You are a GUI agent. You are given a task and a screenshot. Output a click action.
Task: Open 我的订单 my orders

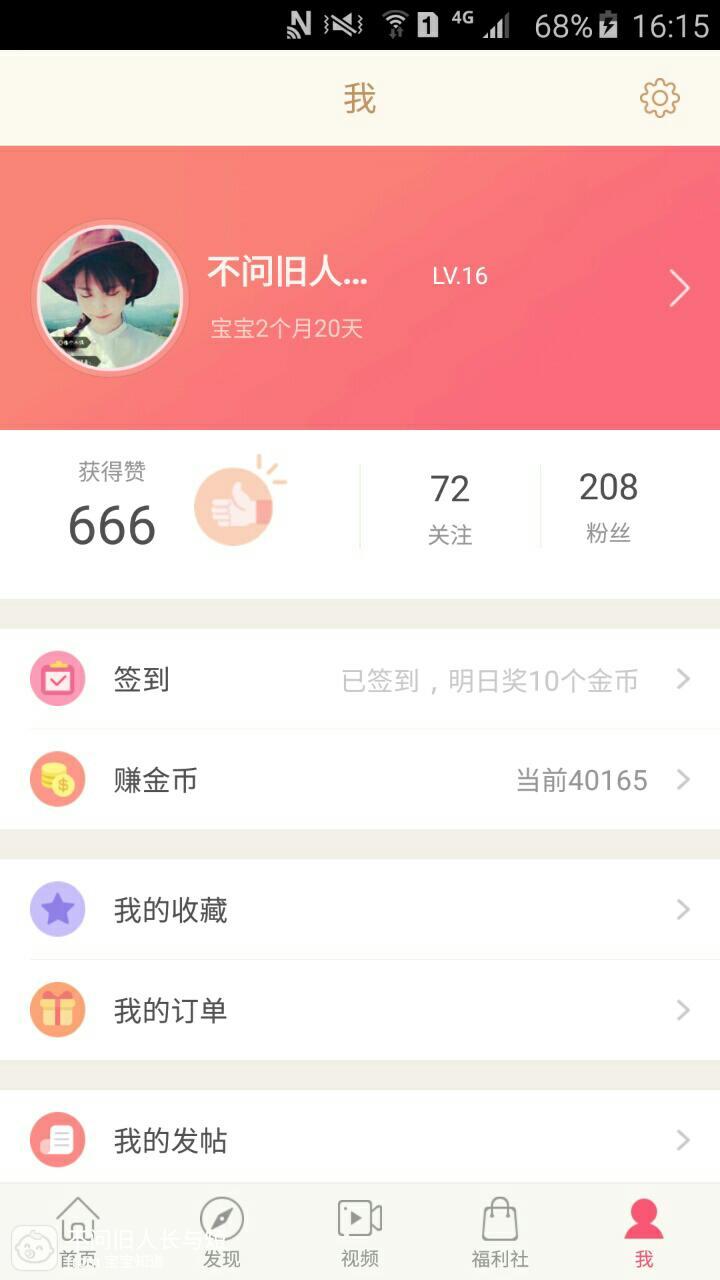point(360,1010)
